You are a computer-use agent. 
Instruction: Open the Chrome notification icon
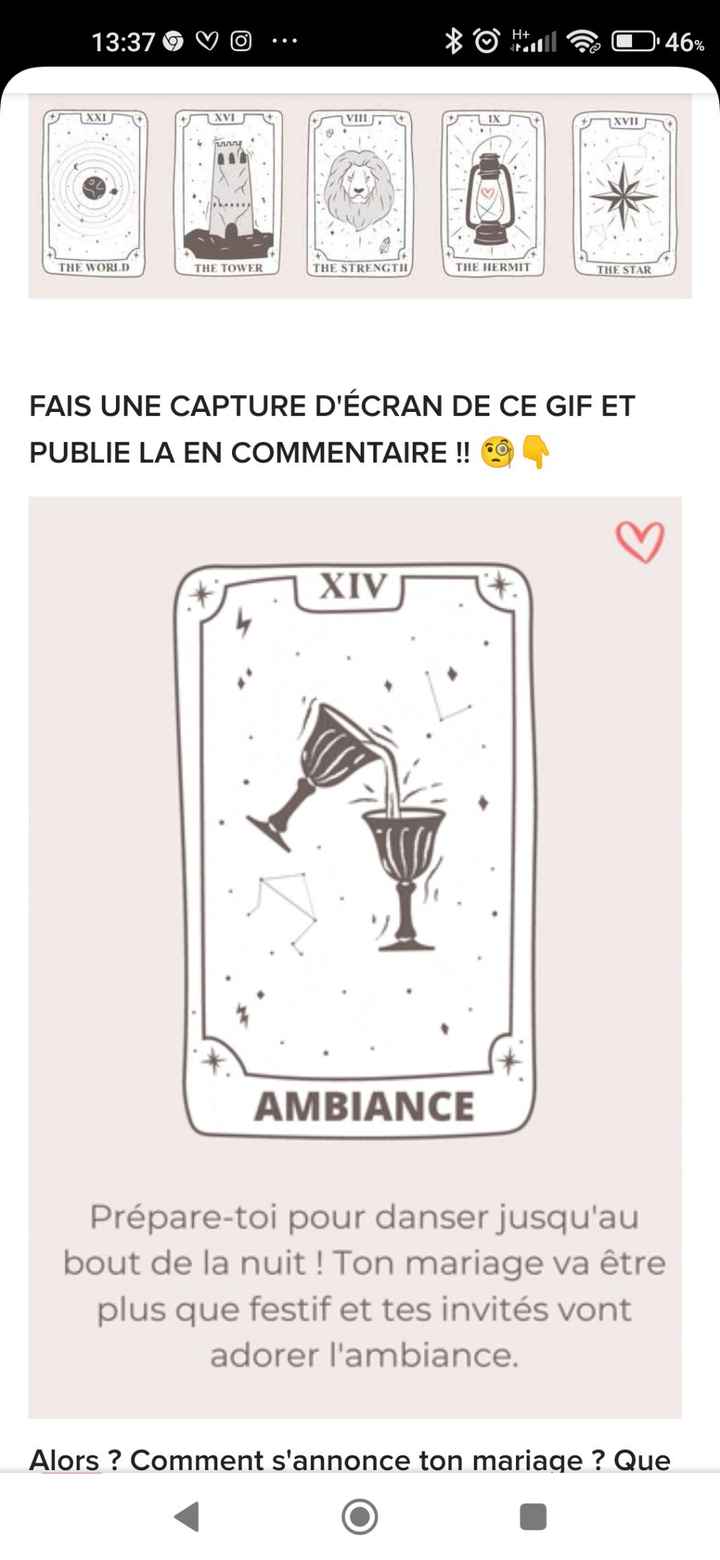(172, 40)
